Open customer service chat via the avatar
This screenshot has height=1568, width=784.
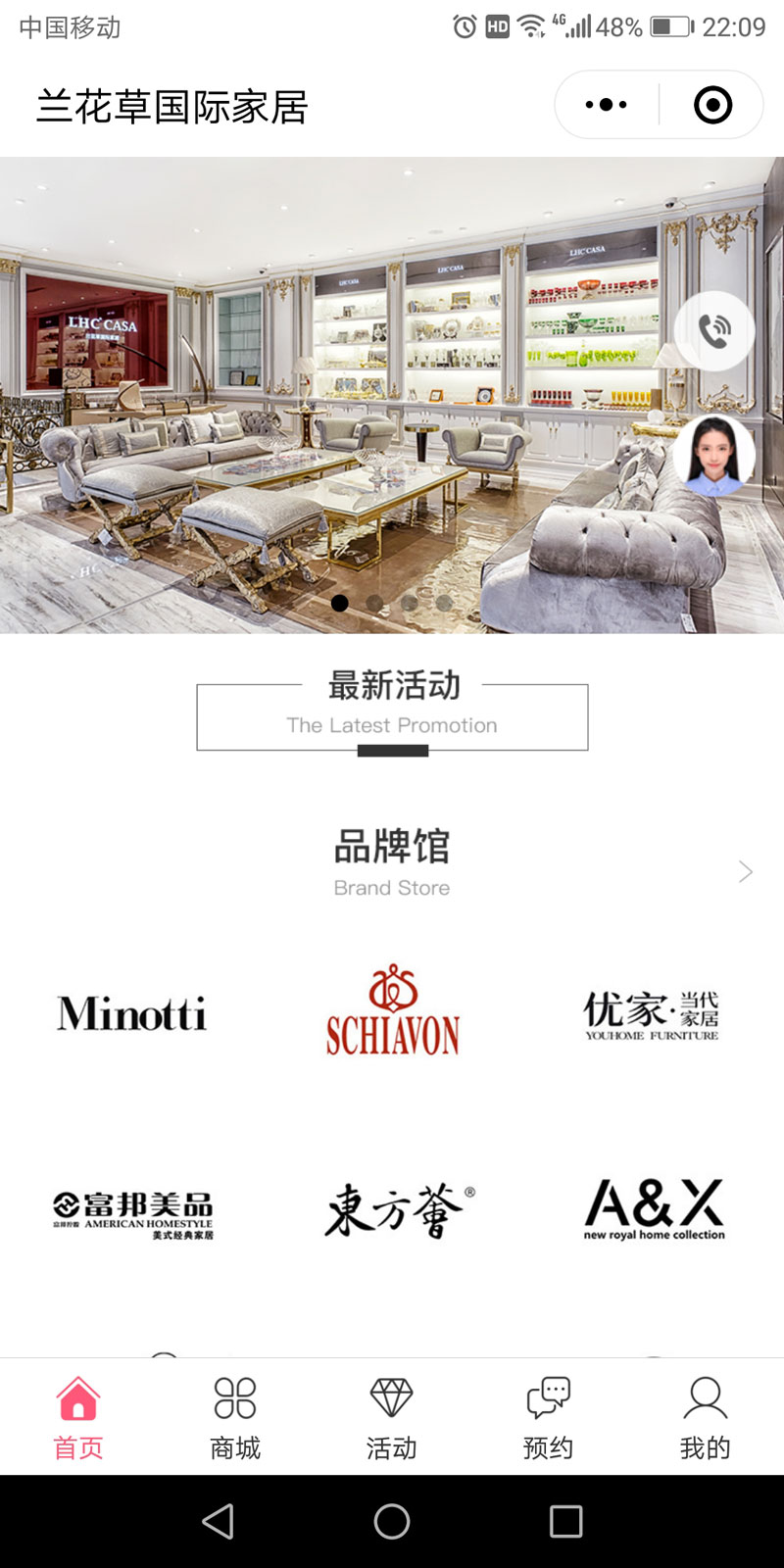(714, 456)
